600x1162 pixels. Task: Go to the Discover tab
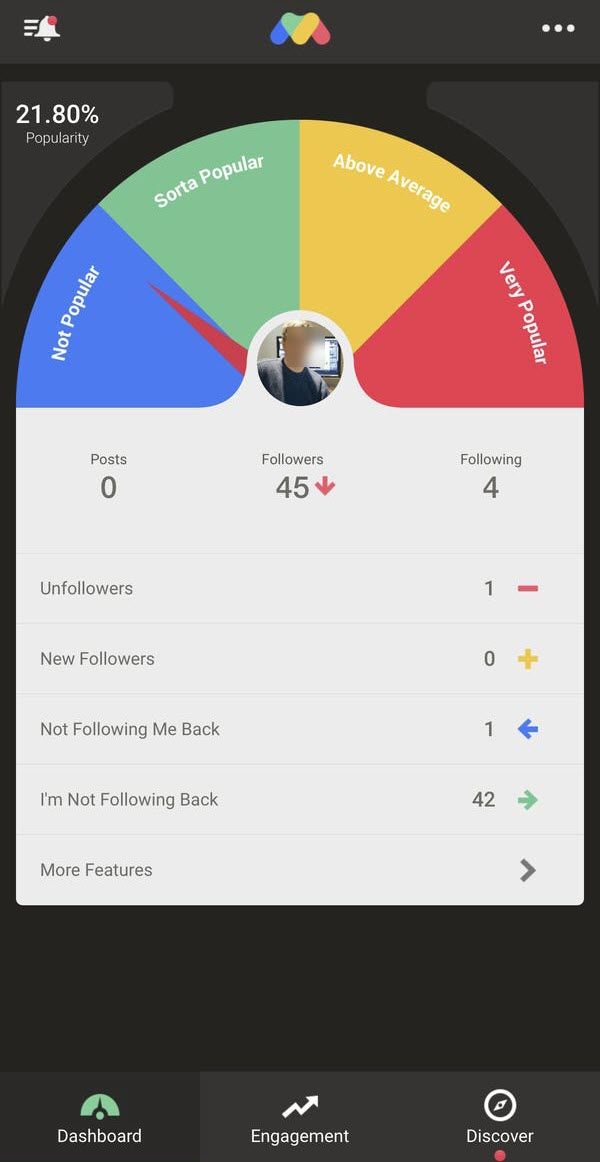click(x=499, y=1118)
